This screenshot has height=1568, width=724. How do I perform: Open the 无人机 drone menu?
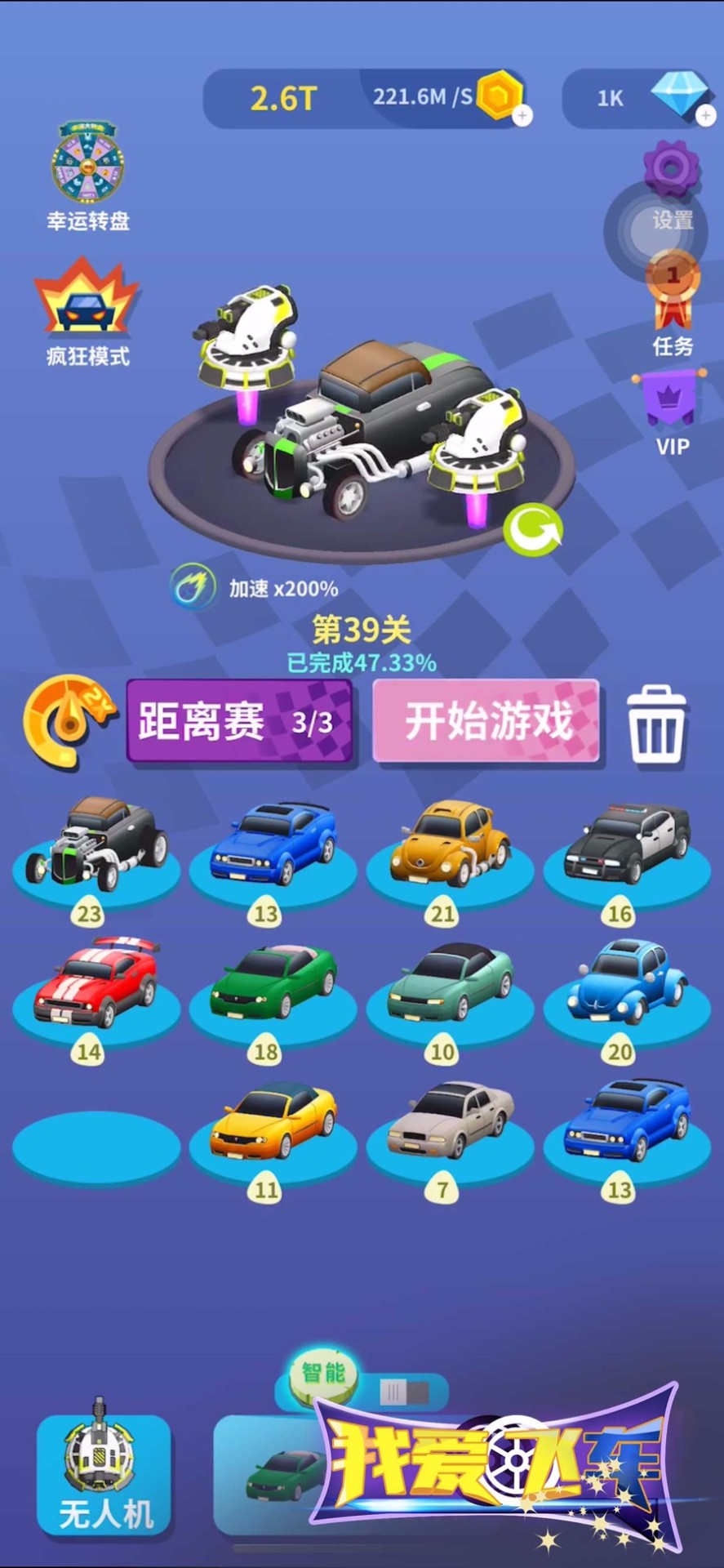pyautogui.click(x=104, y=1472)
